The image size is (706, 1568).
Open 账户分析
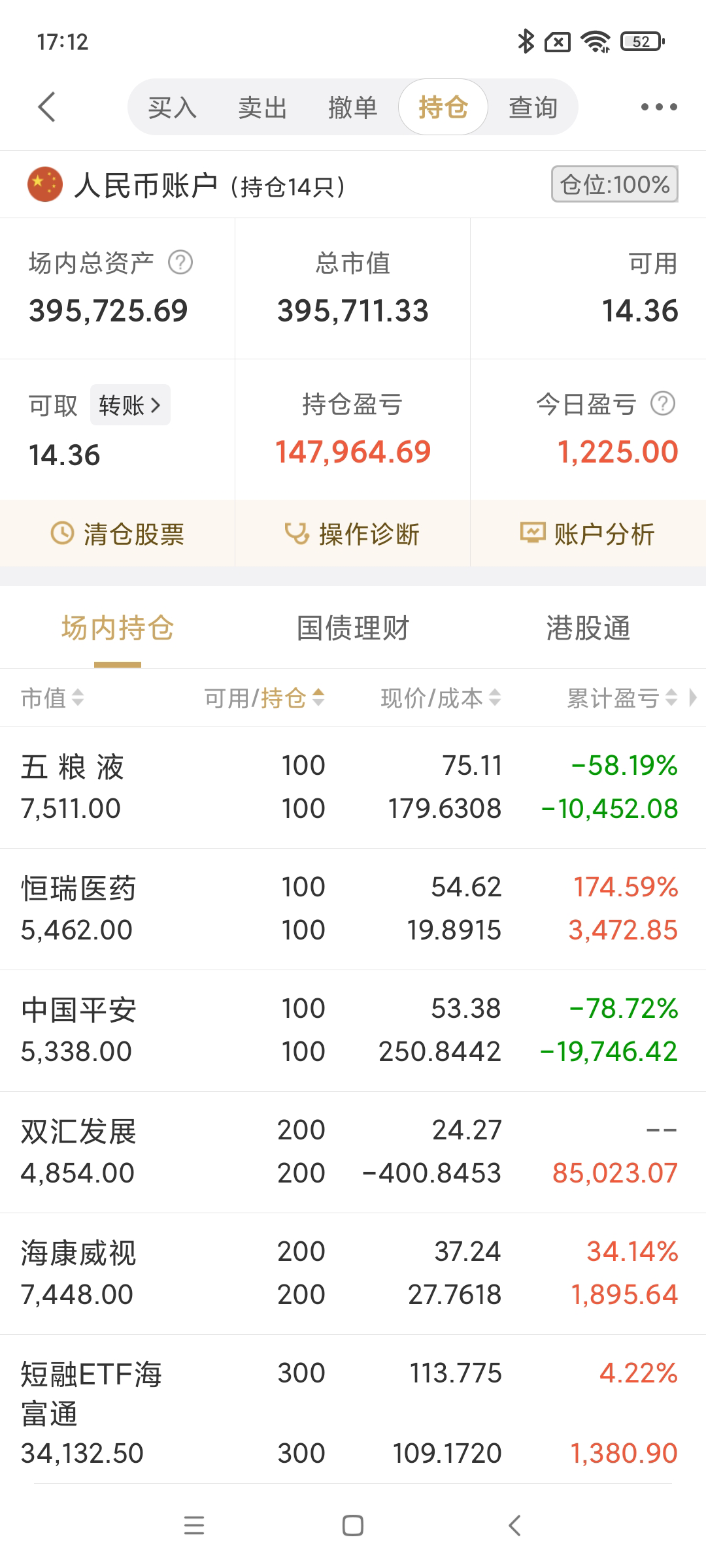[588, 534]
